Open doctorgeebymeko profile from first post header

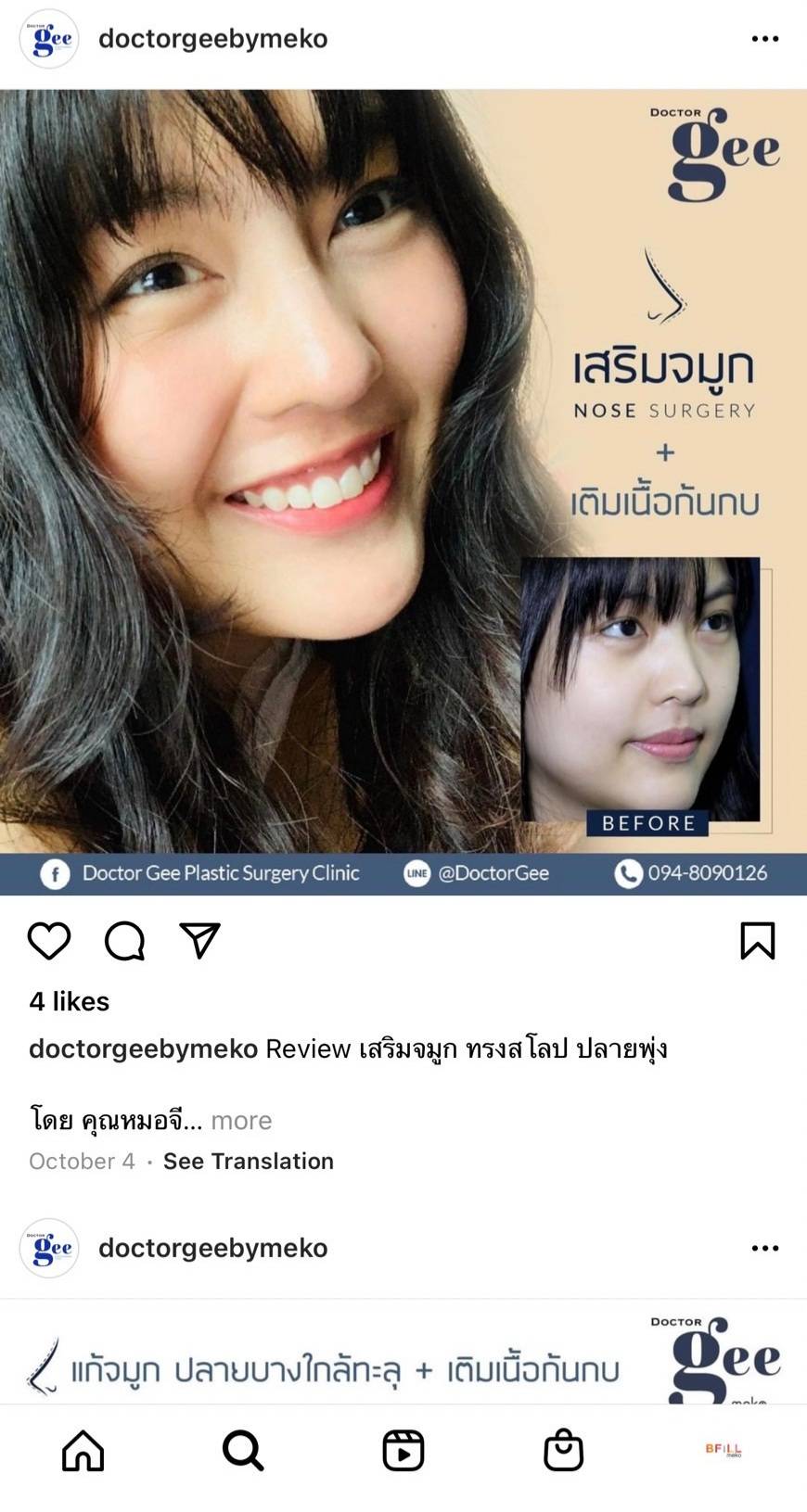pyautogui.click(x=212, y=39)
